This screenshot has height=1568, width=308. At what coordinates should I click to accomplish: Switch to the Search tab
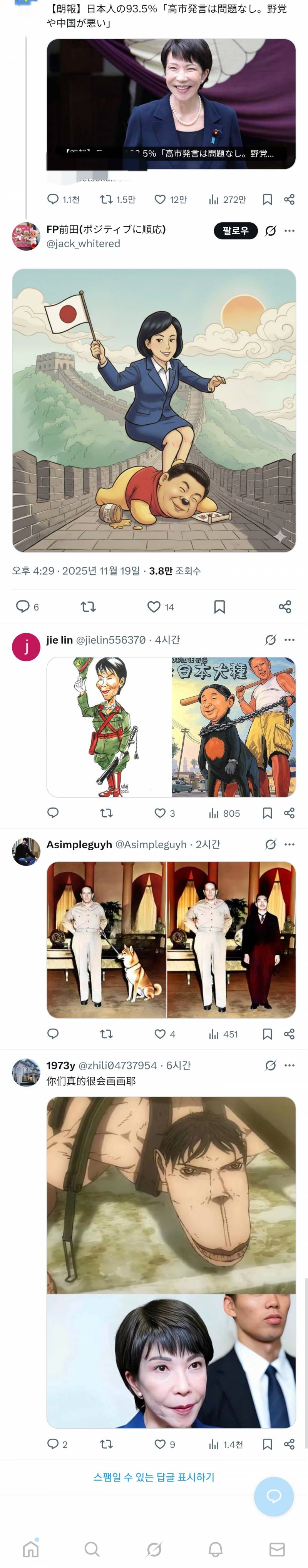click(92, 1548)
